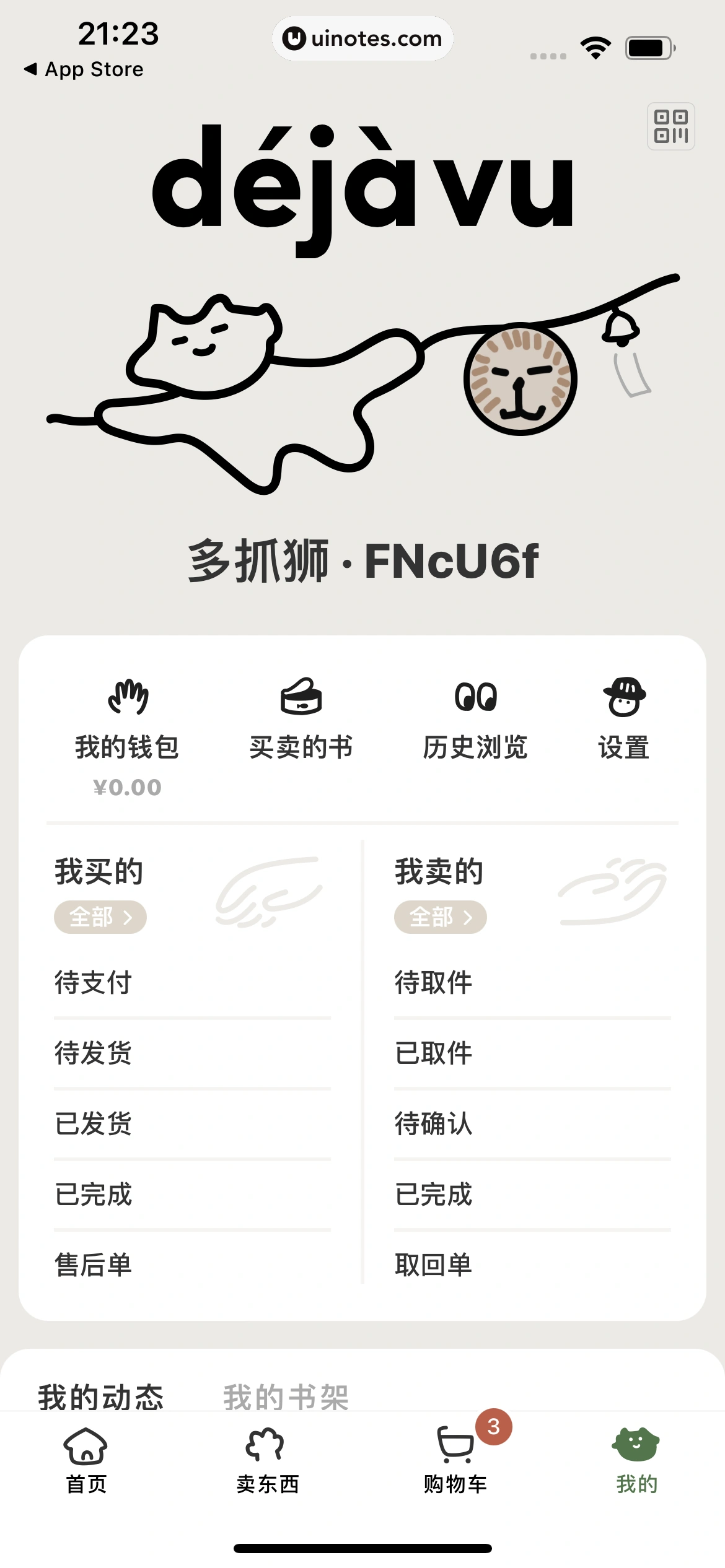This screenshot has width=725, height=1568.
Task: Expand 全部 under 我卖的
Action: point(440,917)
